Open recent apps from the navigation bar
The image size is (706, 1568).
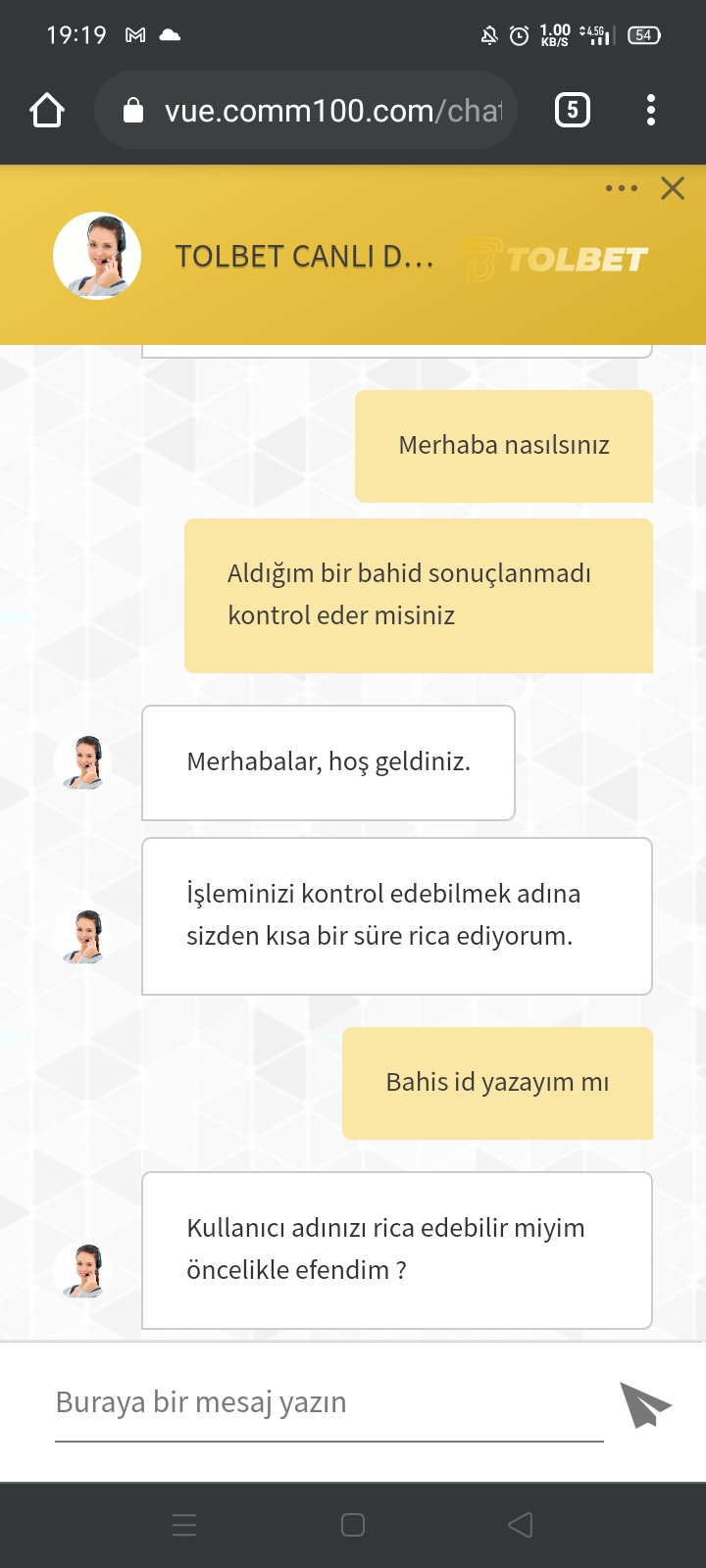click(184, 1525)
